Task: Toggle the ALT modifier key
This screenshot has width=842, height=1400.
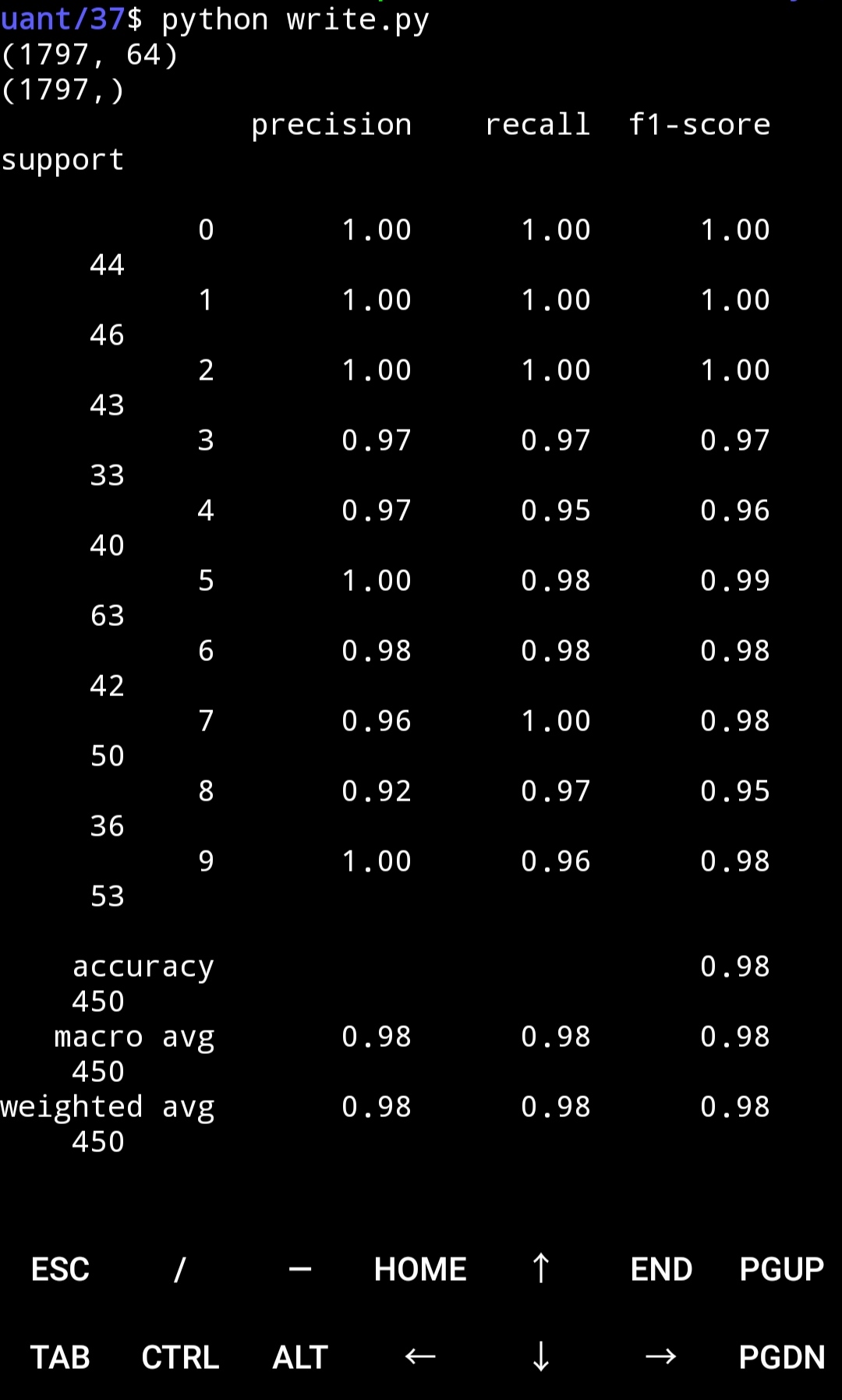Action: click(x=300, y=1357)
